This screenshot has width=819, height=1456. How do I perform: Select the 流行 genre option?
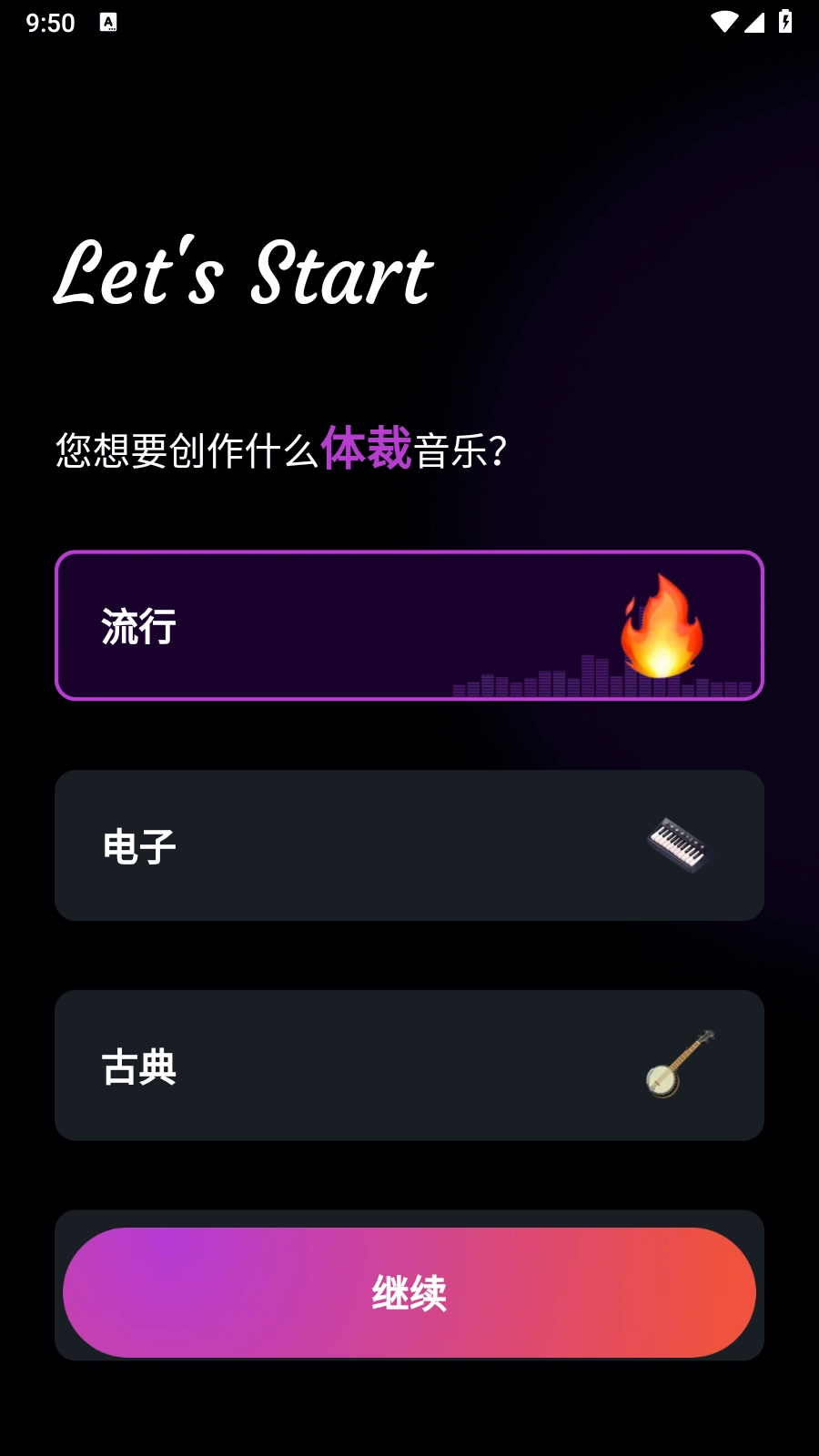click(x=409, y=626)
